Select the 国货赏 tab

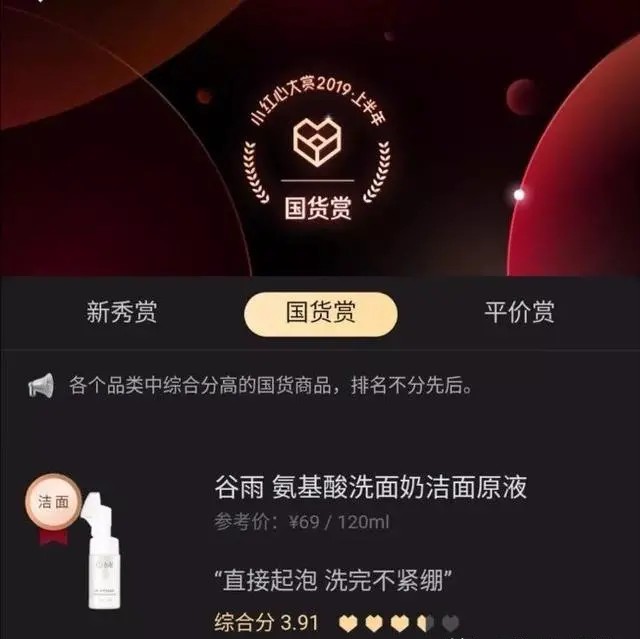320,314
